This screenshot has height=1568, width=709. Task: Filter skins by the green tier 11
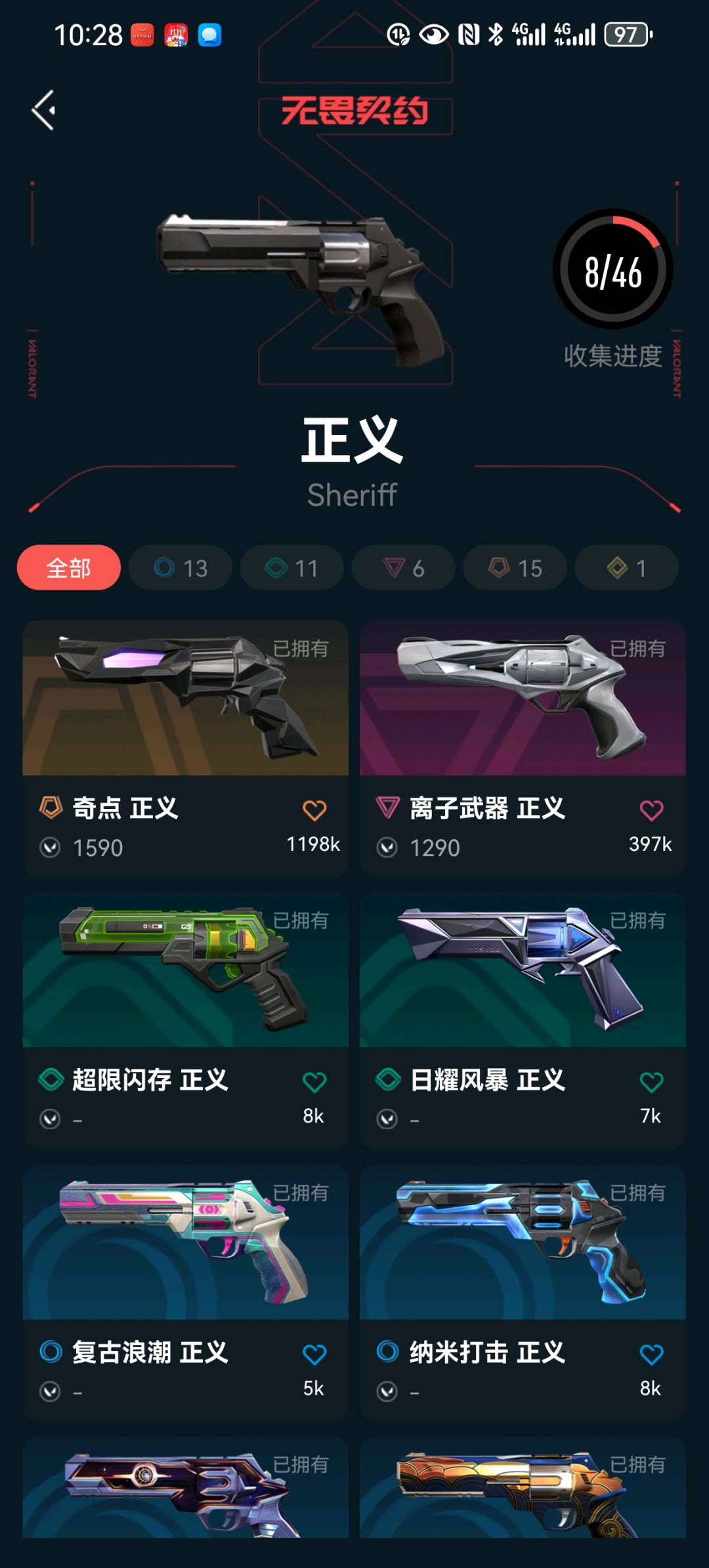click(292, 567)
